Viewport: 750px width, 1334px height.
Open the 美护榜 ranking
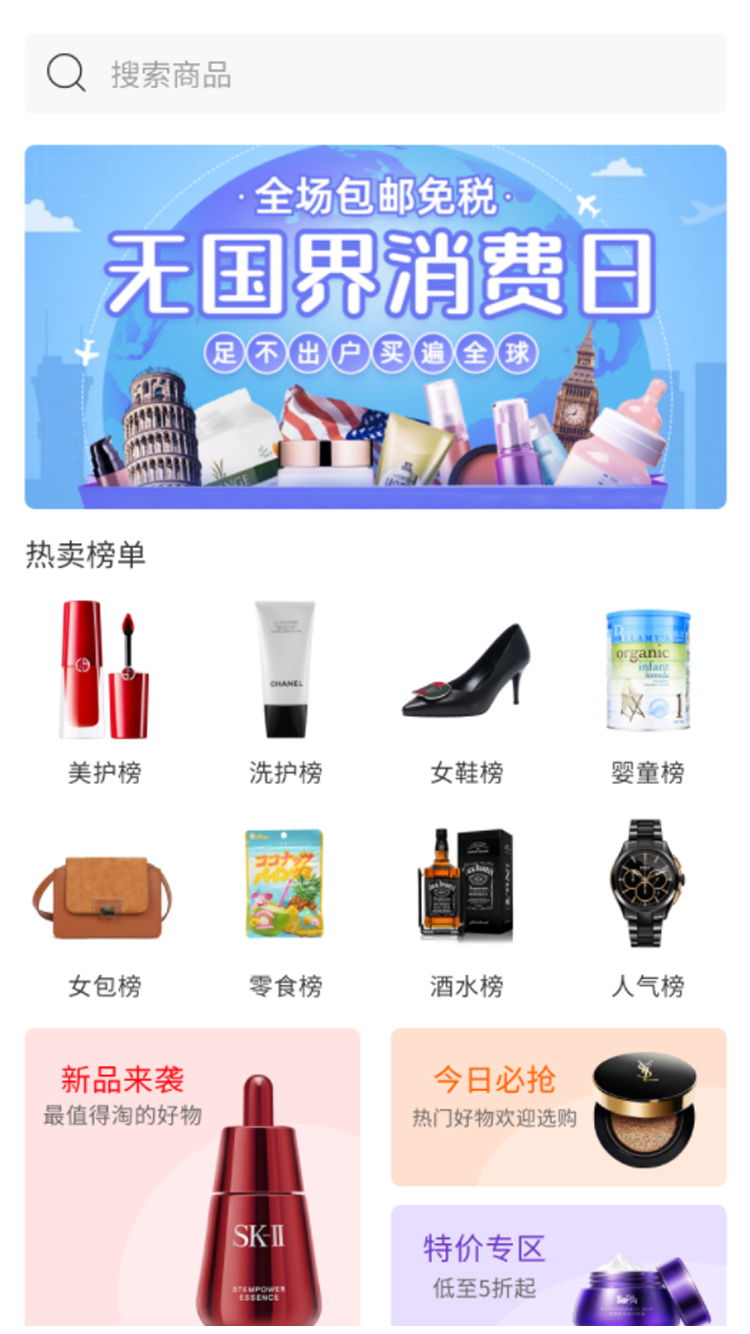104,692
